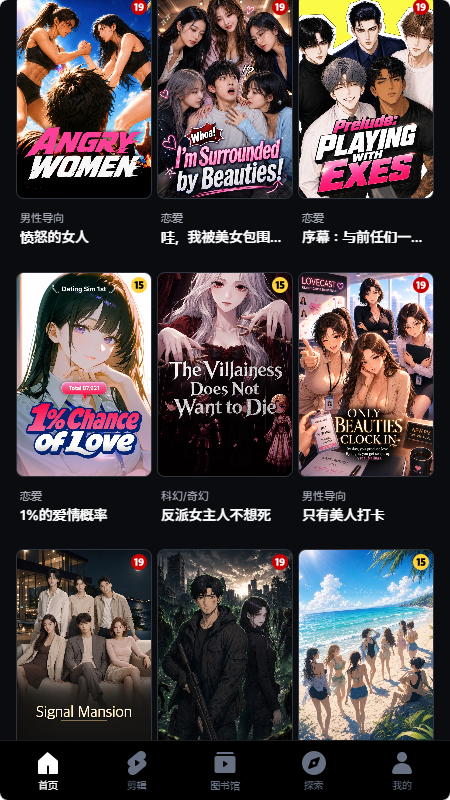Open the 我的 profile tab
450x800 pixels.
pyautogui.click(x=402, y=771)
